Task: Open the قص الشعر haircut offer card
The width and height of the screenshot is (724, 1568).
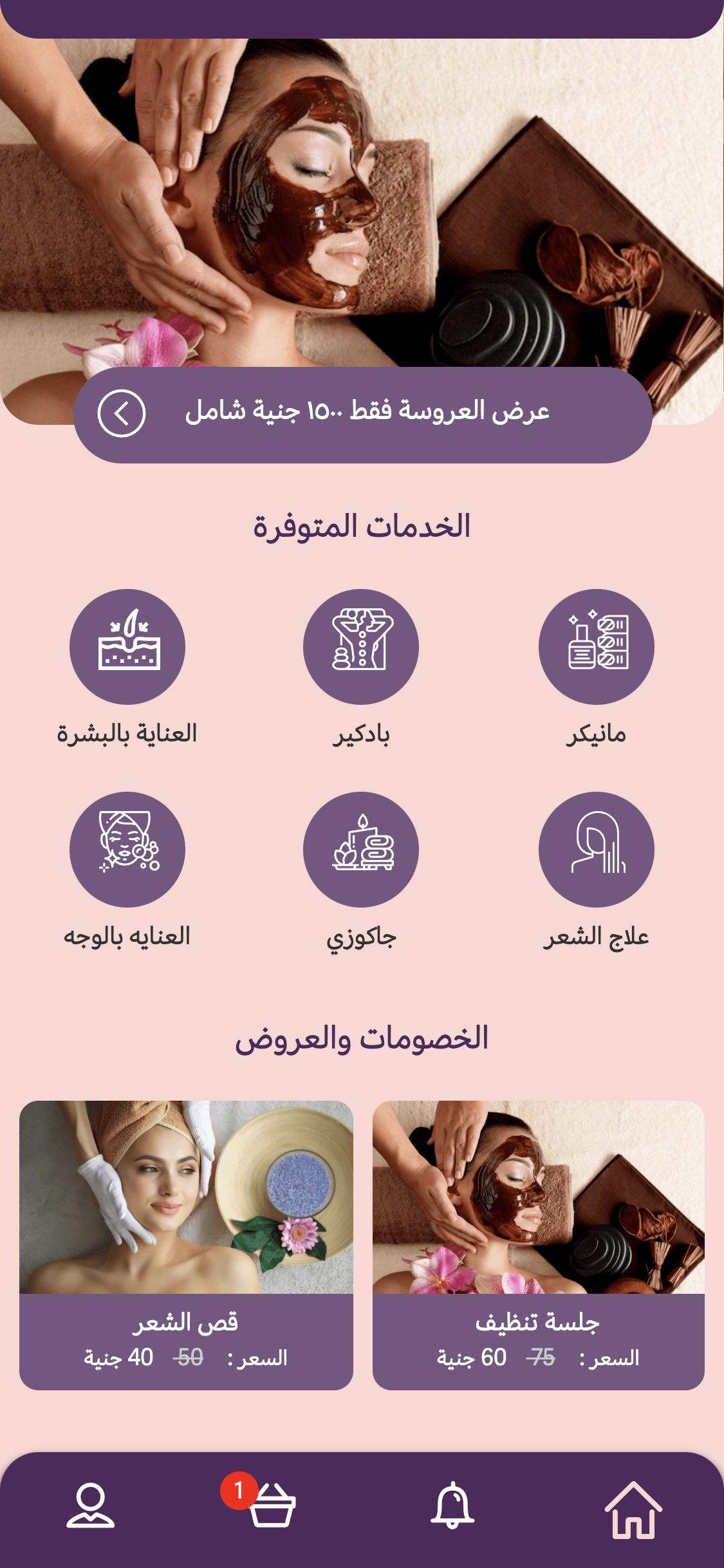Action: click(186, 1245)
